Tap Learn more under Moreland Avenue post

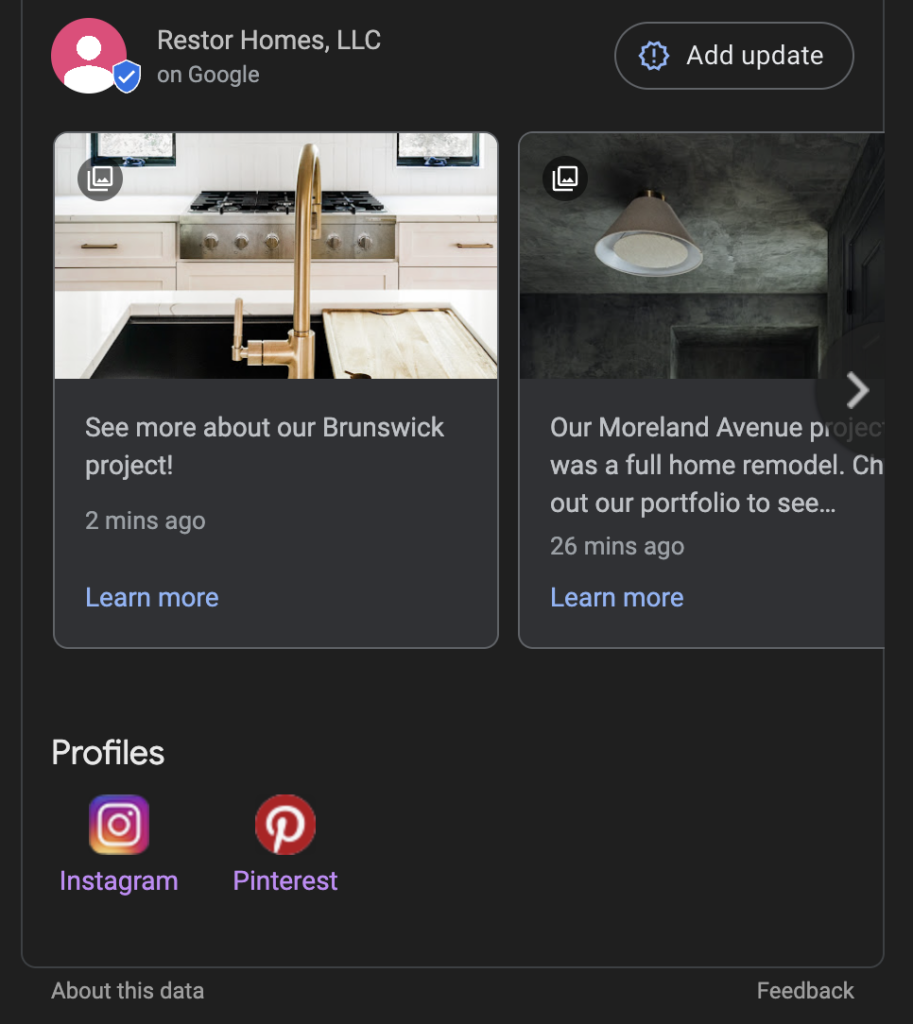617,597
